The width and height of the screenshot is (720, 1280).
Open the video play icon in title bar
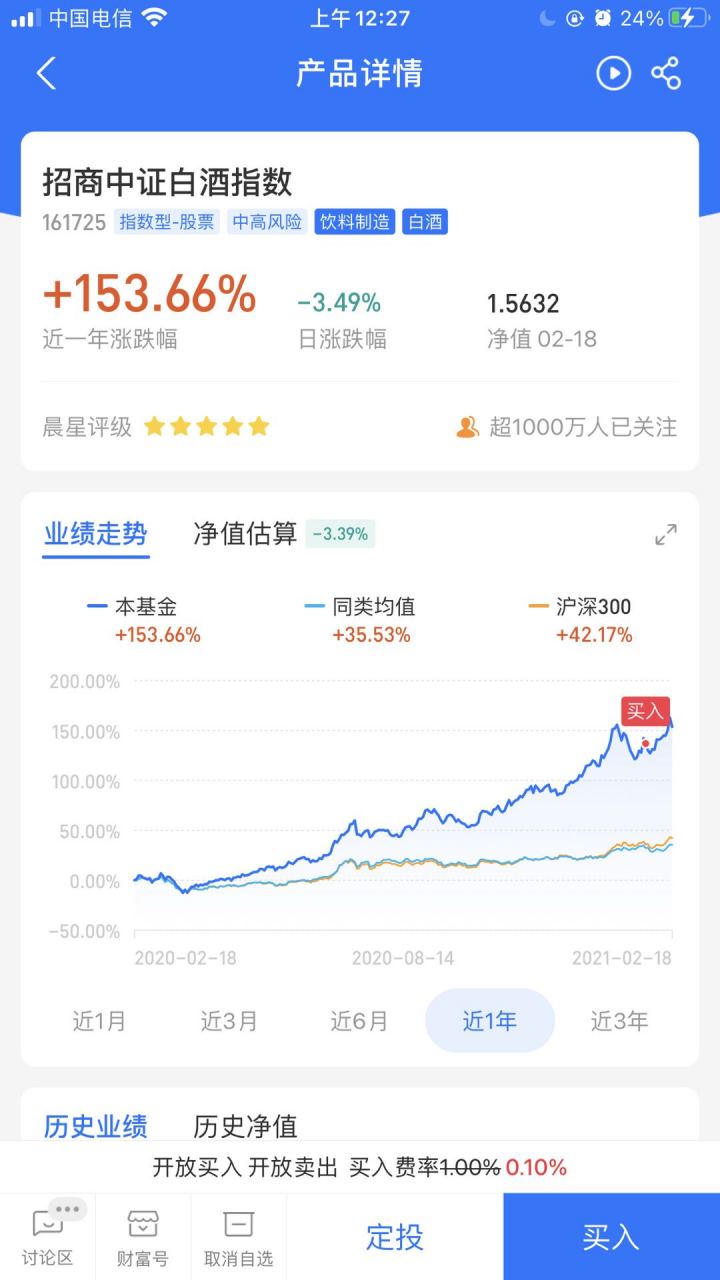coord(613,74)
